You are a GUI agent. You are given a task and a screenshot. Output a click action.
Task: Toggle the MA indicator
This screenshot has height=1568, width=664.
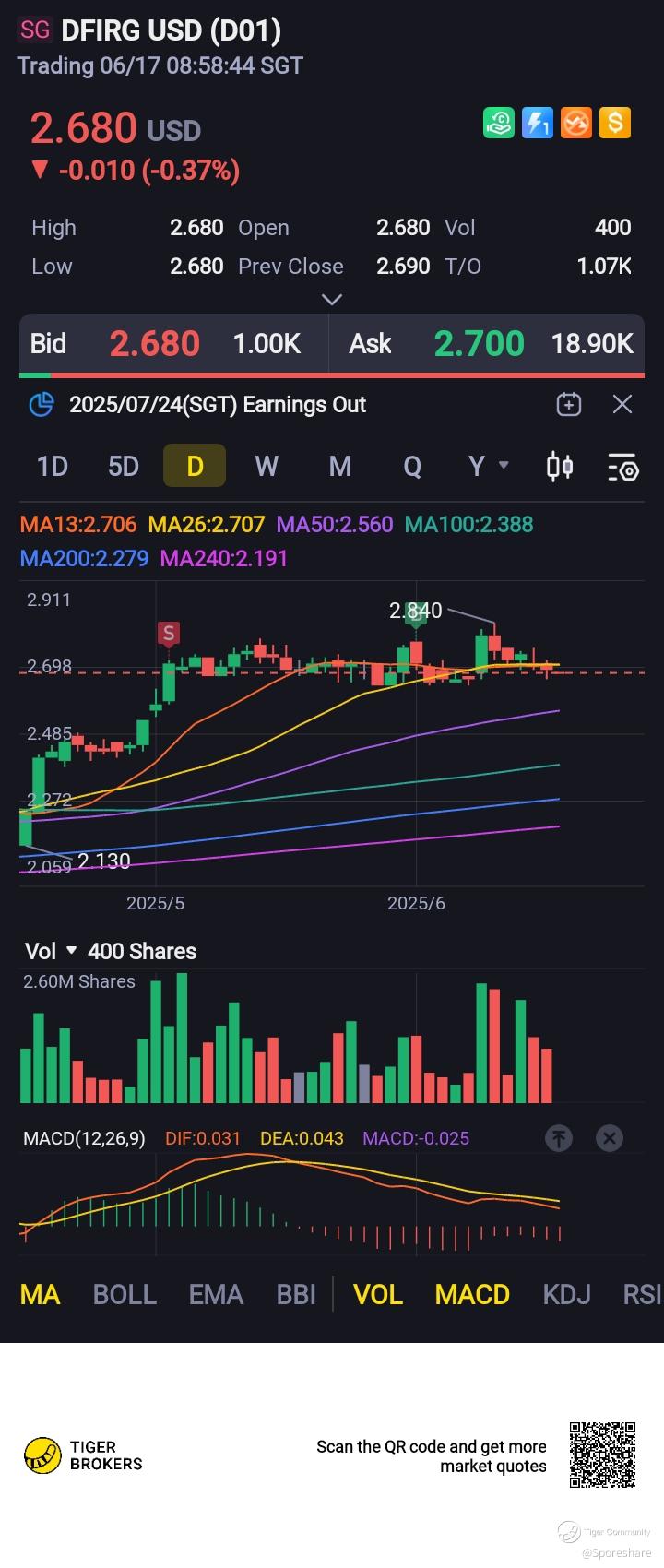click(40, 1294)
